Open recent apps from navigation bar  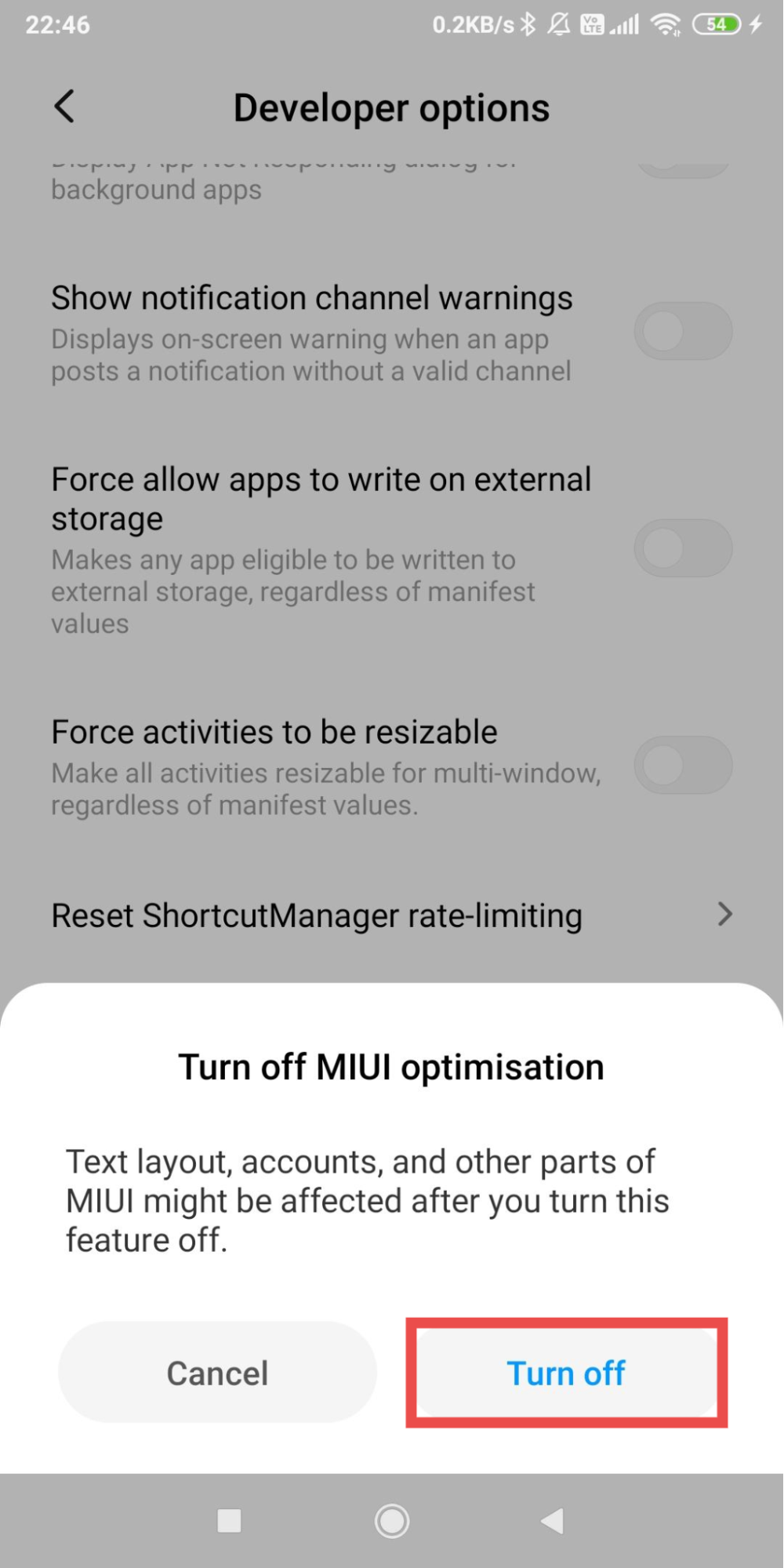click(x=229, y=1521)
